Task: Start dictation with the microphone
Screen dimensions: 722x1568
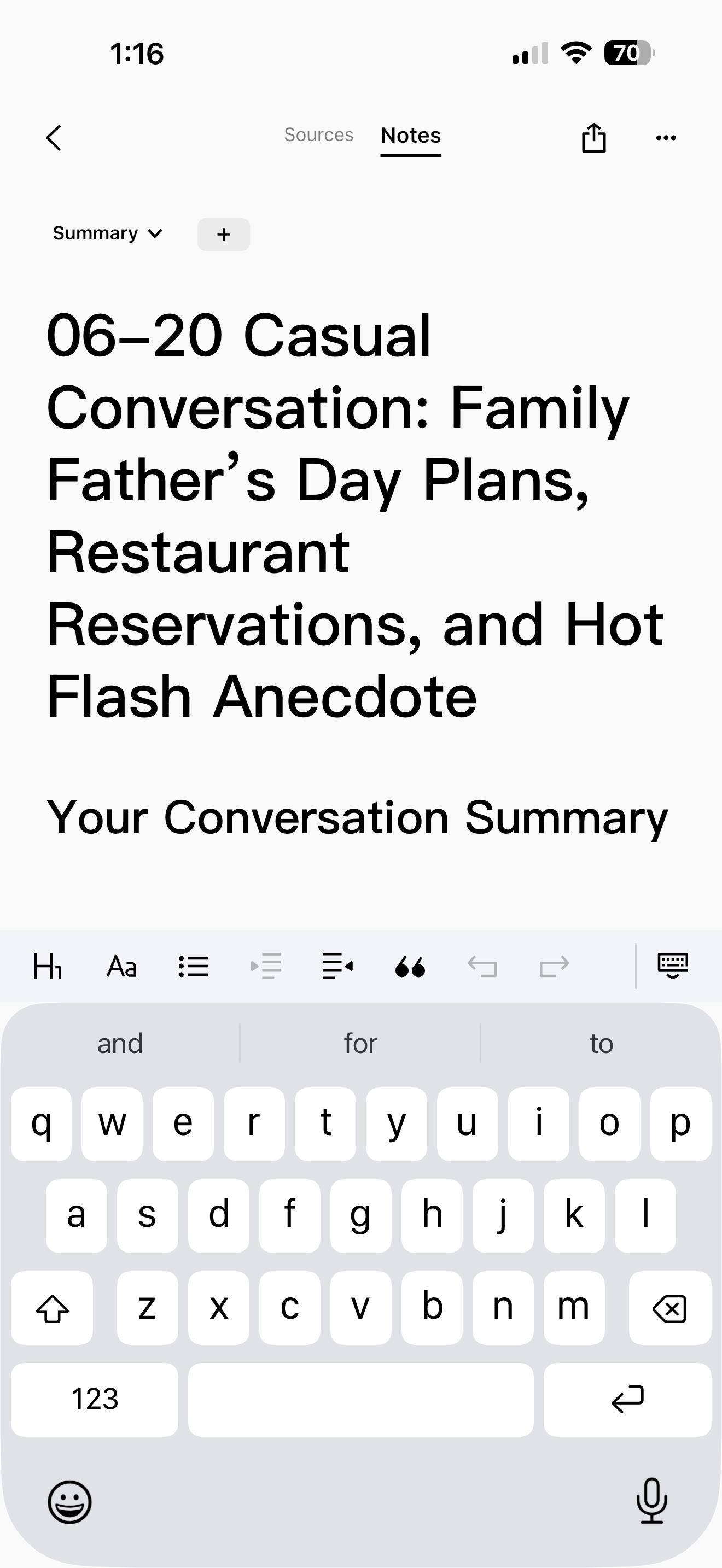Action: 651,1501
